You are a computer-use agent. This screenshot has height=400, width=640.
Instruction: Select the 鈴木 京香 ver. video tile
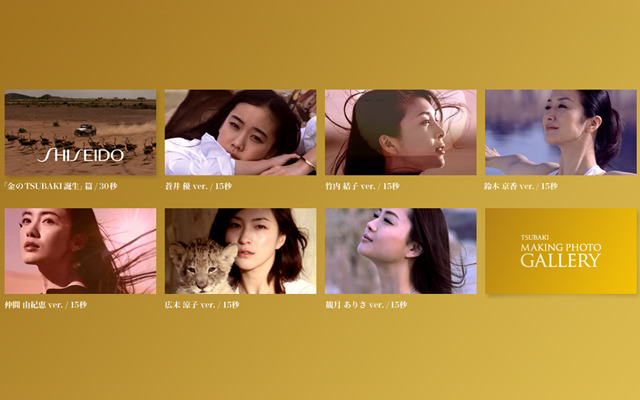[x=560, y=132]
